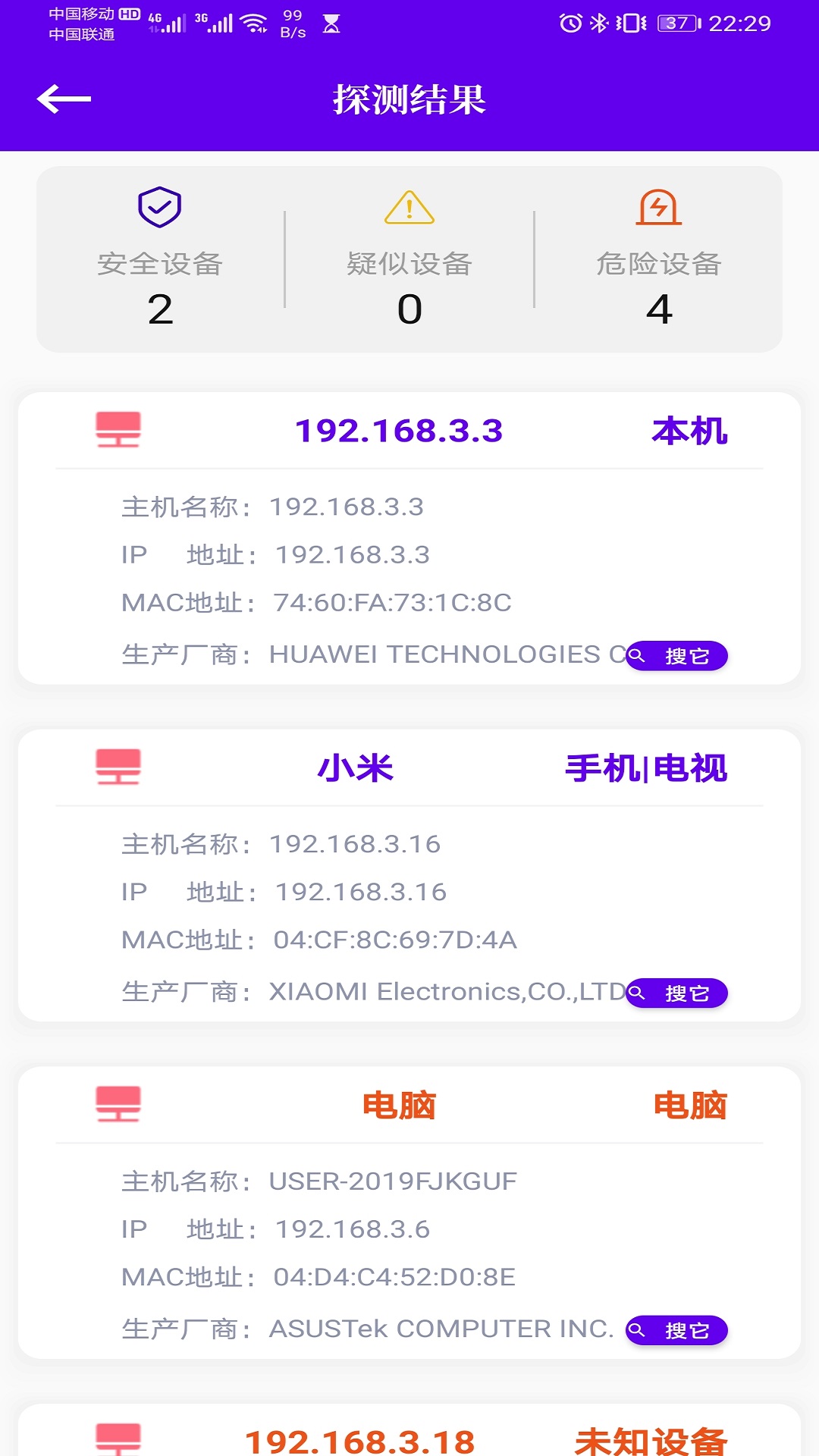
Task: Tap 搜它 for the HUAWEI device
Action: point(676,656)
